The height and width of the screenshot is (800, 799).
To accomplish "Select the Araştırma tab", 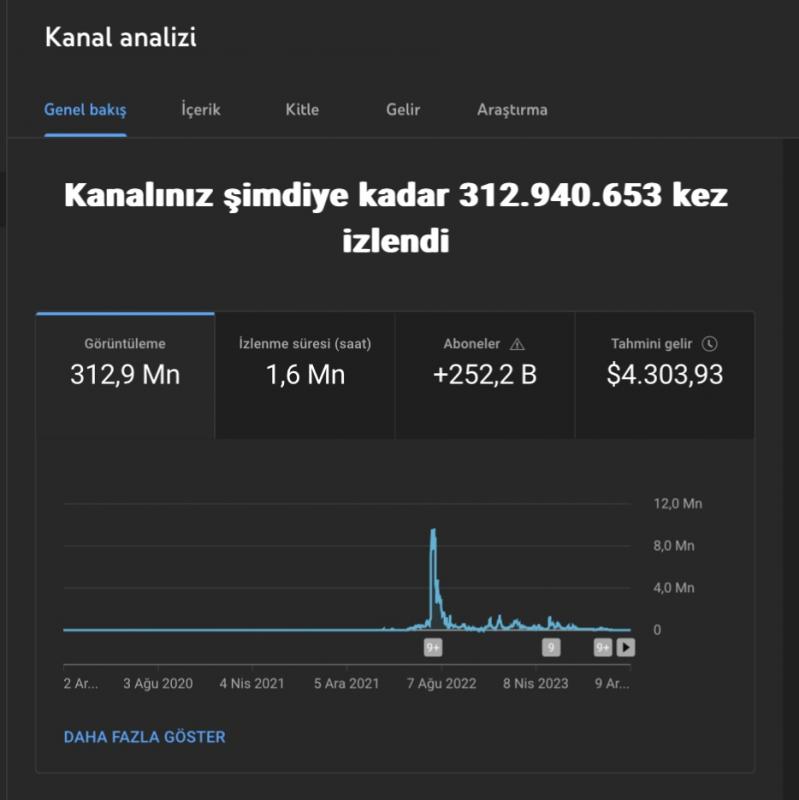I will click(x=512, y=110).
